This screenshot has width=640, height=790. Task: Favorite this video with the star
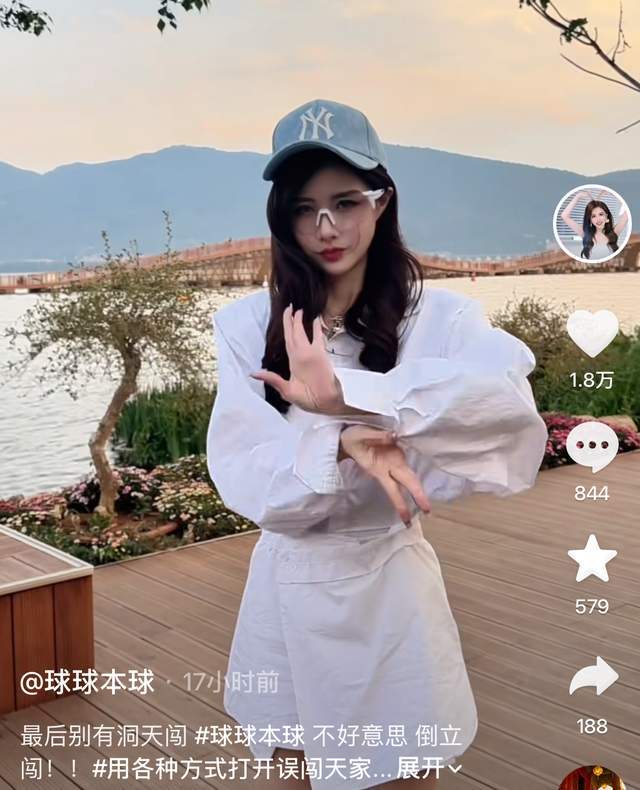click(592, 560)
